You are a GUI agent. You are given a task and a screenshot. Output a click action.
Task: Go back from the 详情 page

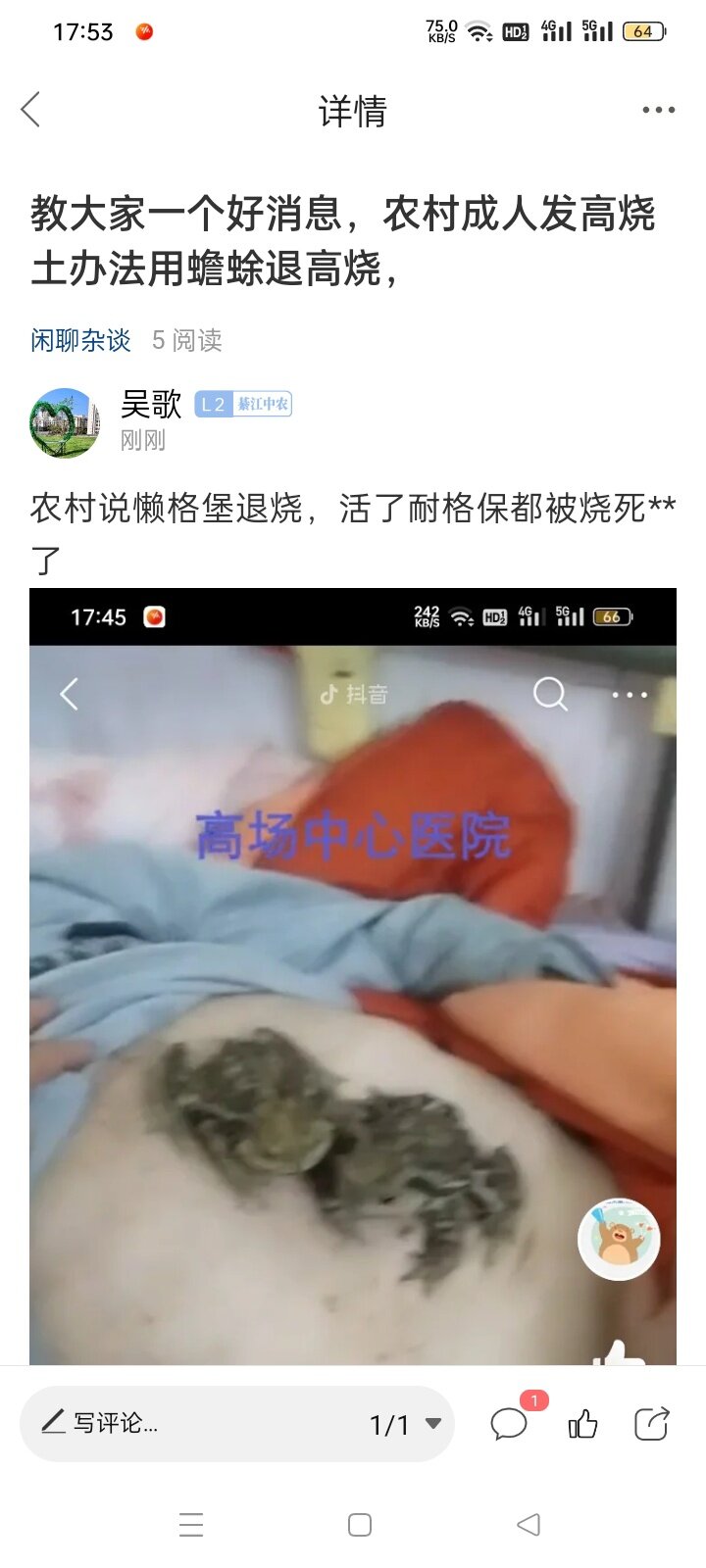31,110
